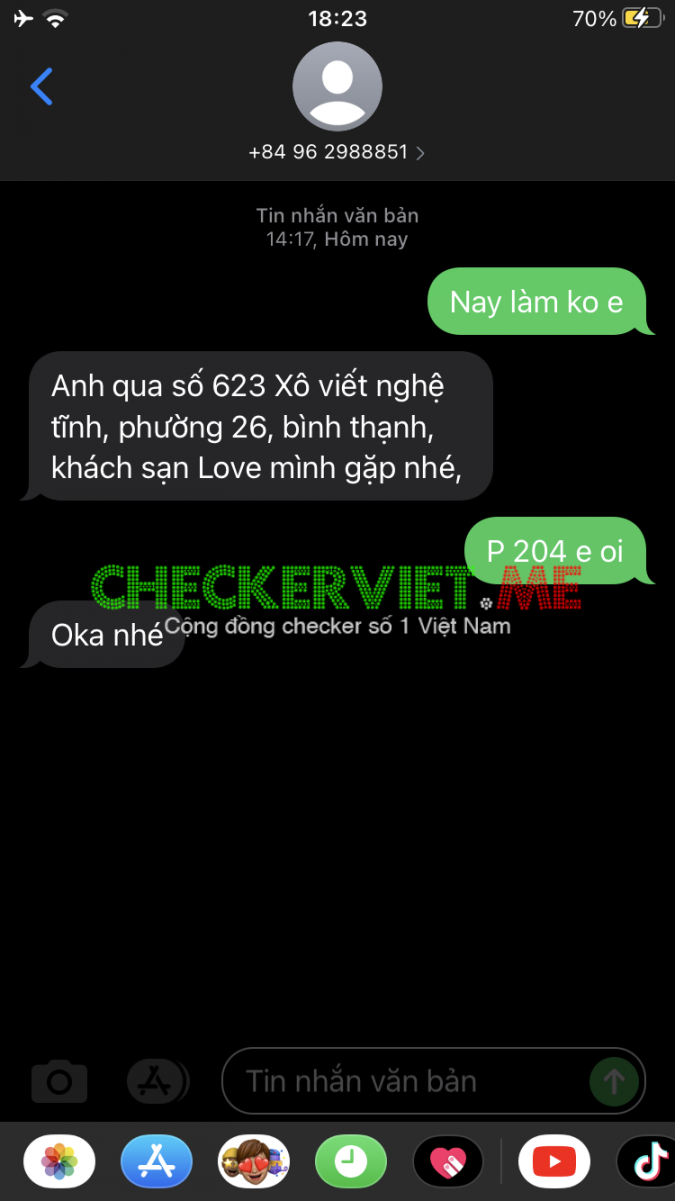The height and width of the screenshot is (1201, 675).
Task: Open the camera to attach a photo
Action: point(59,1081)
